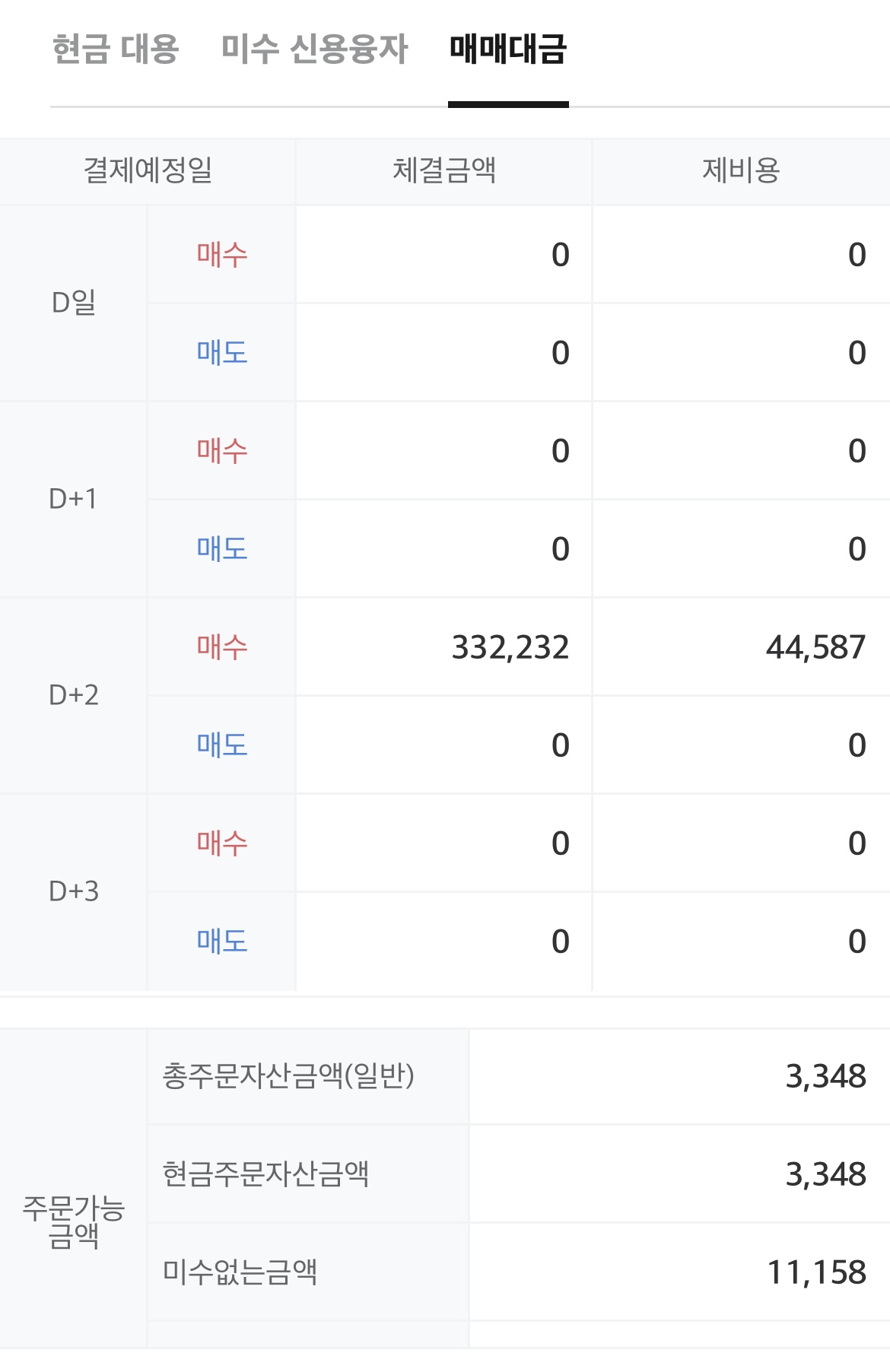890x1372 pixels.
Task: Switch to the 현금 대용 tab
Action: tap(116, 49)
